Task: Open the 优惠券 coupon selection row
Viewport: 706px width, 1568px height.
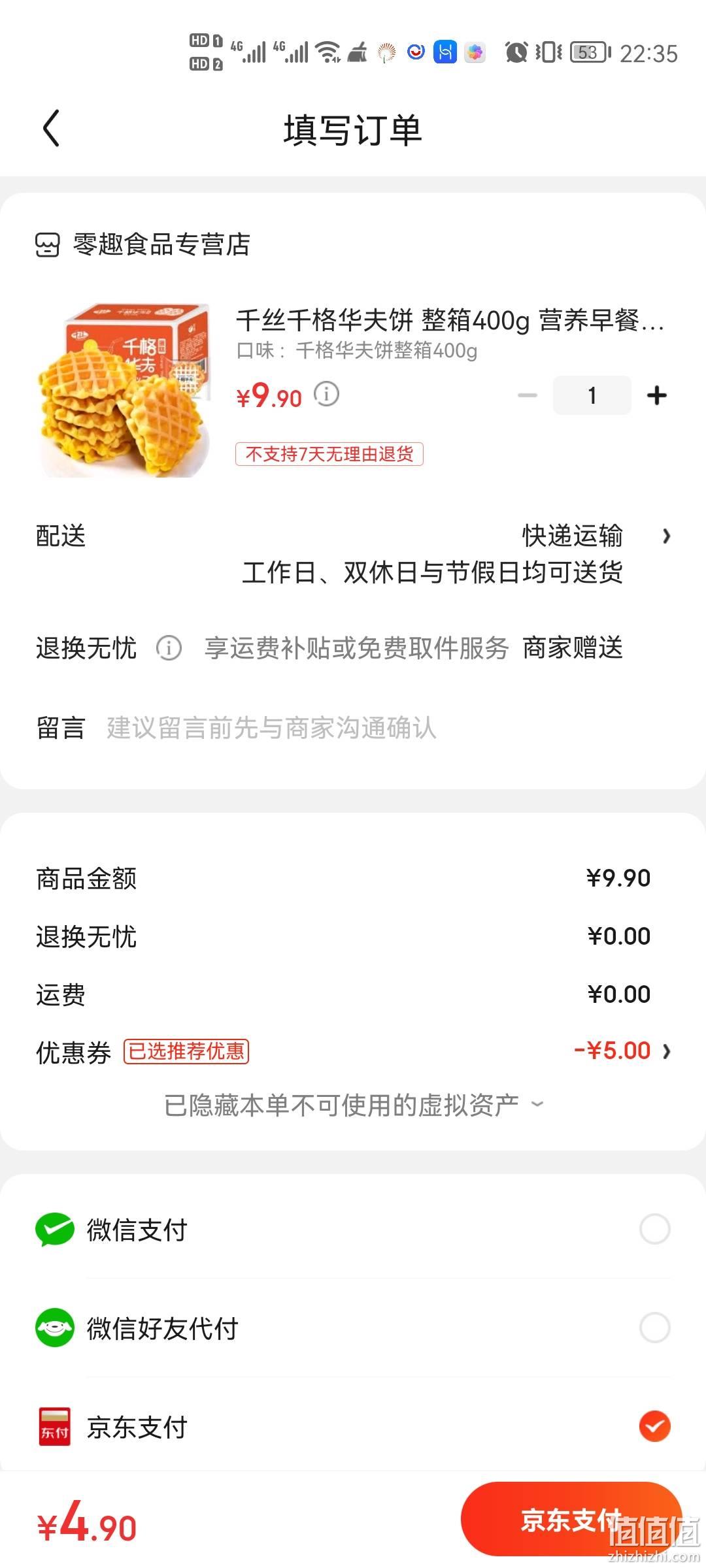Action: click(353, 1051)
